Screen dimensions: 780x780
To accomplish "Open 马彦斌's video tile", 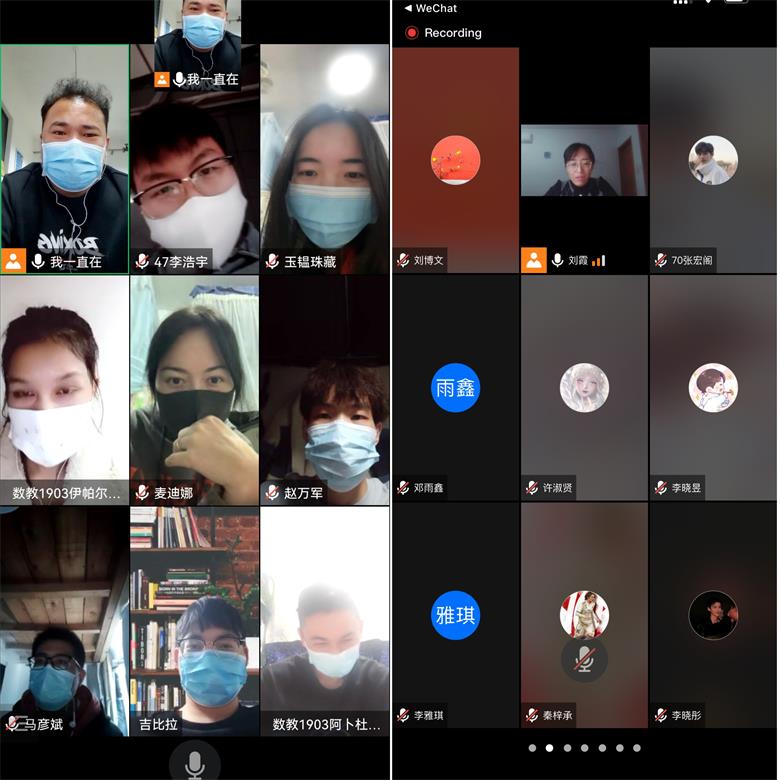I will (x=64, y=620).
